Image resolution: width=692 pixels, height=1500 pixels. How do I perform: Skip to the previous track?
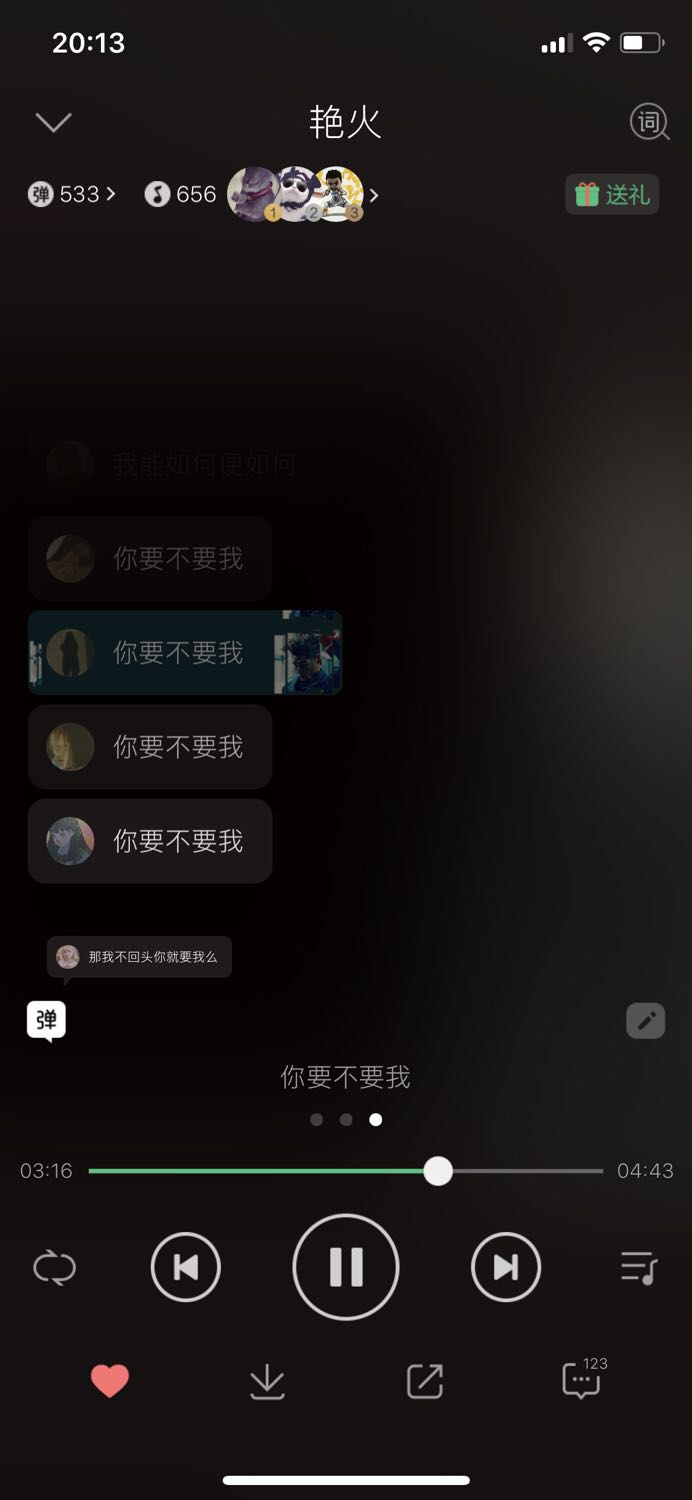pyautogui.click(x=186, y=1268)
